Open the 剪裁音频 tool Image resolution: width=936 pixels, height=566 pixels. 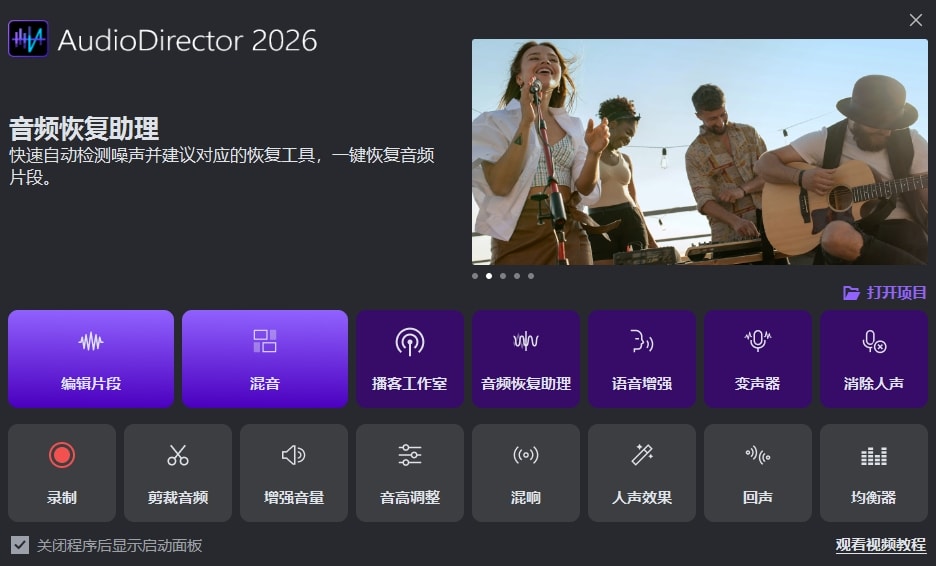178,472
